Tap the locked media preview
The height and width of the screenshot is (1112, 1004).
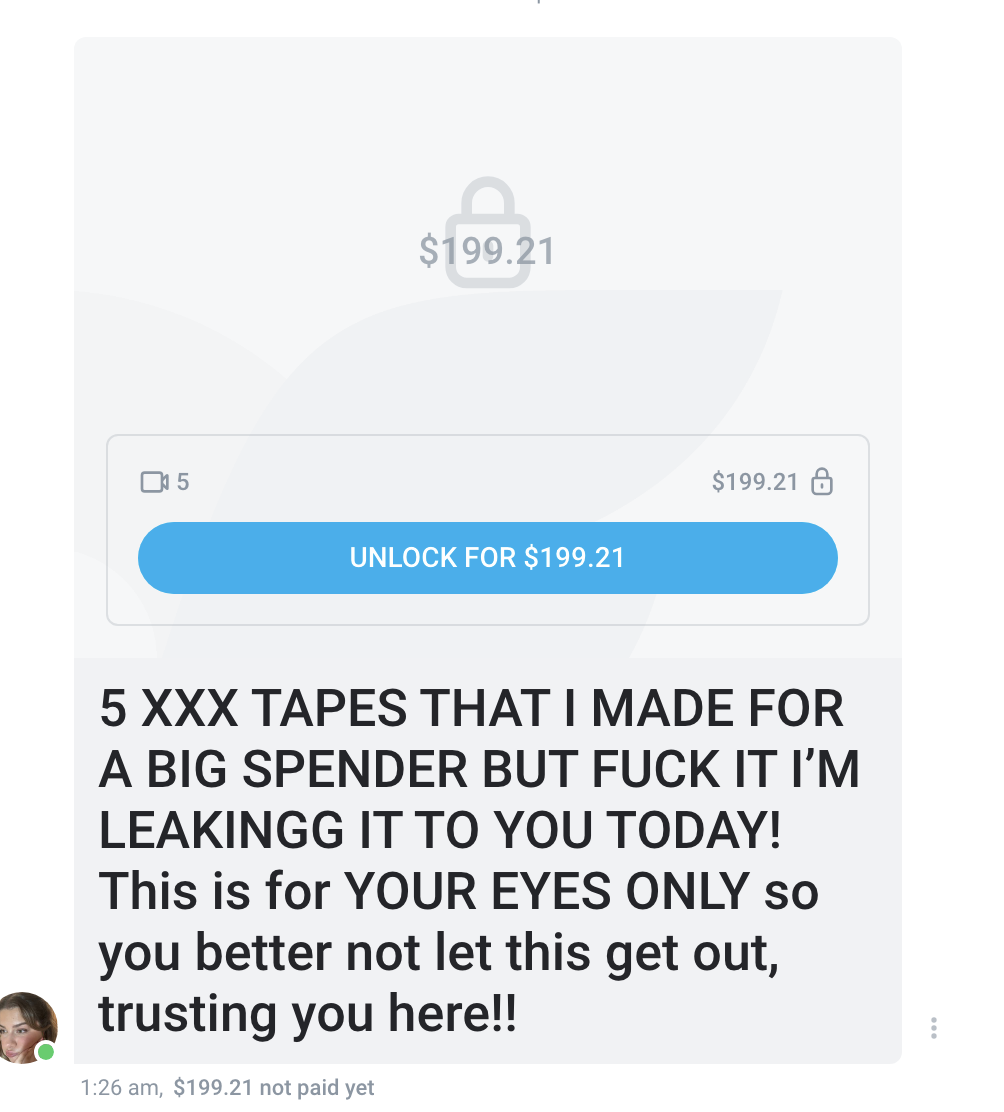pyautogui.click(x=487, y=235)
